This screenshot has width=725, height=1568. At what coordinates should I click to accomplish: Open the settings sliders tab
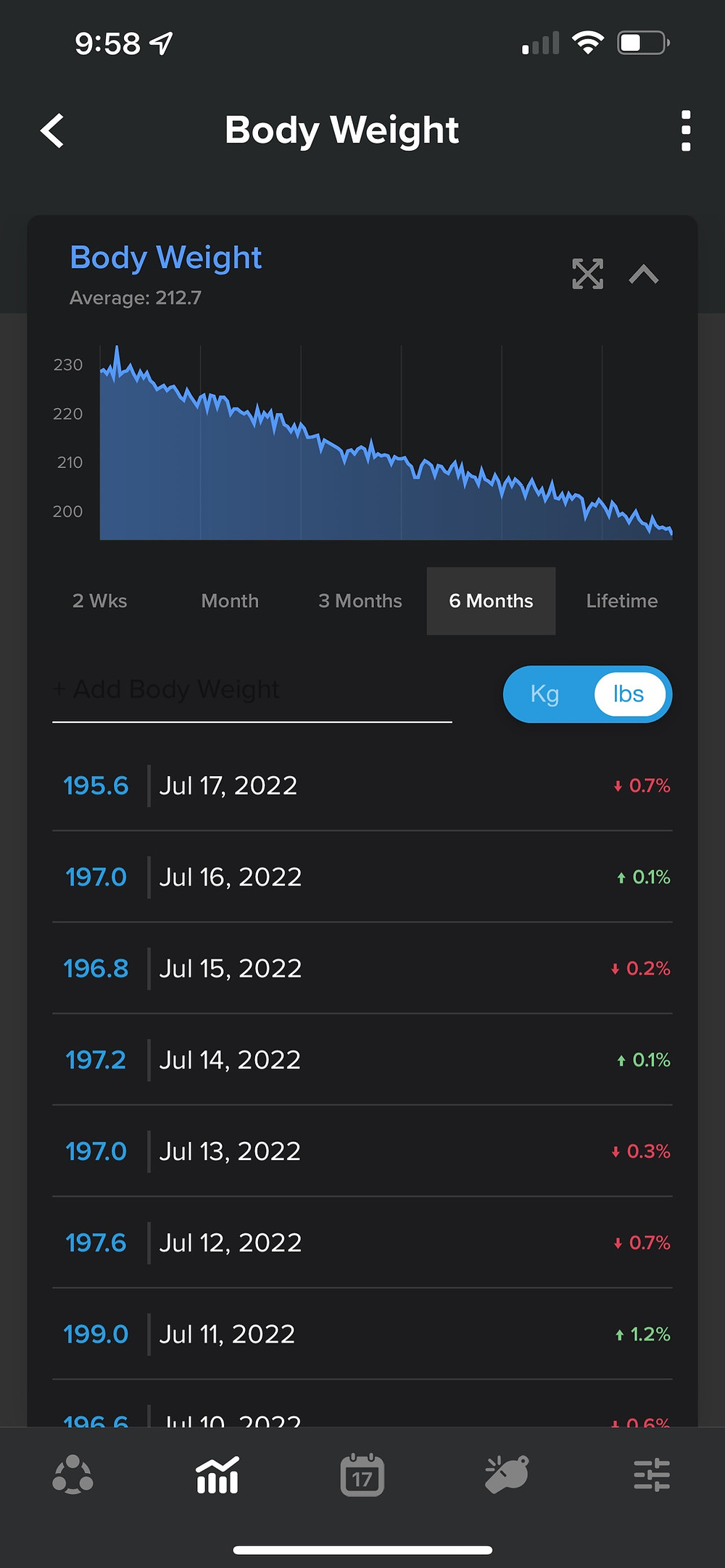pos(652,1475)
